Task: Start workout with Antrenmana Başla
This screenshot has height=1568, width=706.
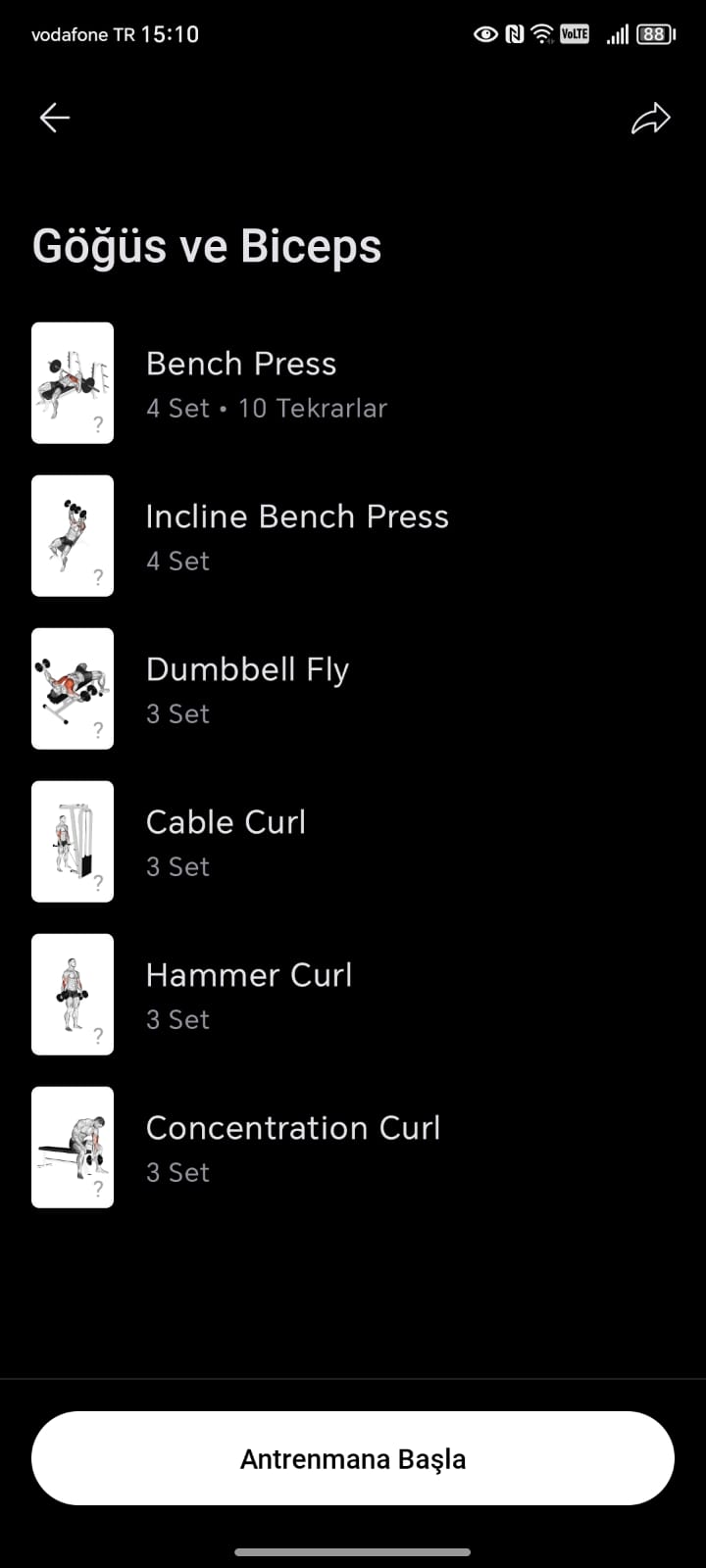Action: [x=353, y=1458]
